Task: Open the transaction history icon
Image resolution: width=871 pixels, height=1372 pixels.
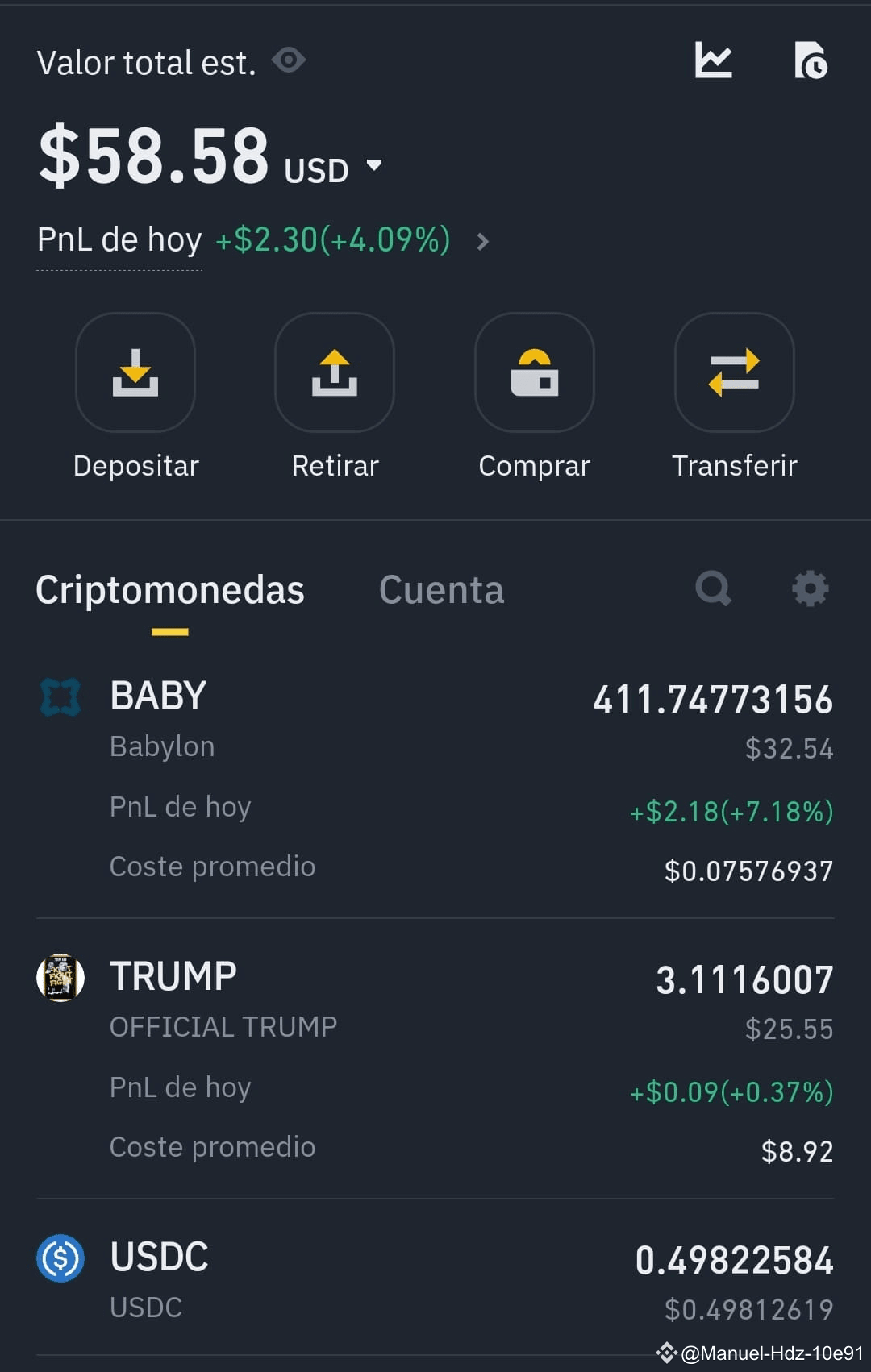Action: click(x=811, y=60)
